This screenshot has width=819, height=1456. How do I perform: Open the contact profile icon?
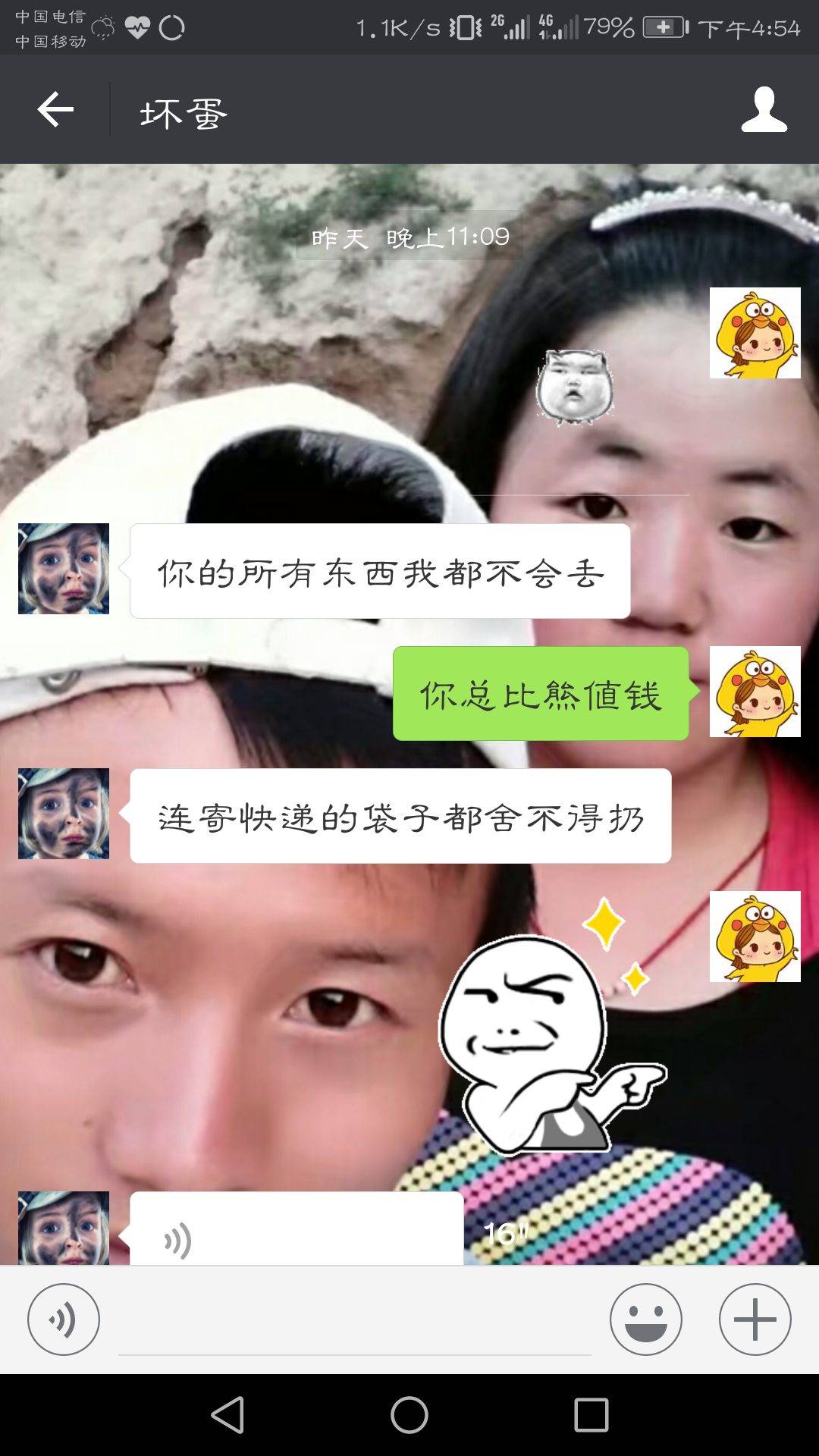[764, 110]
